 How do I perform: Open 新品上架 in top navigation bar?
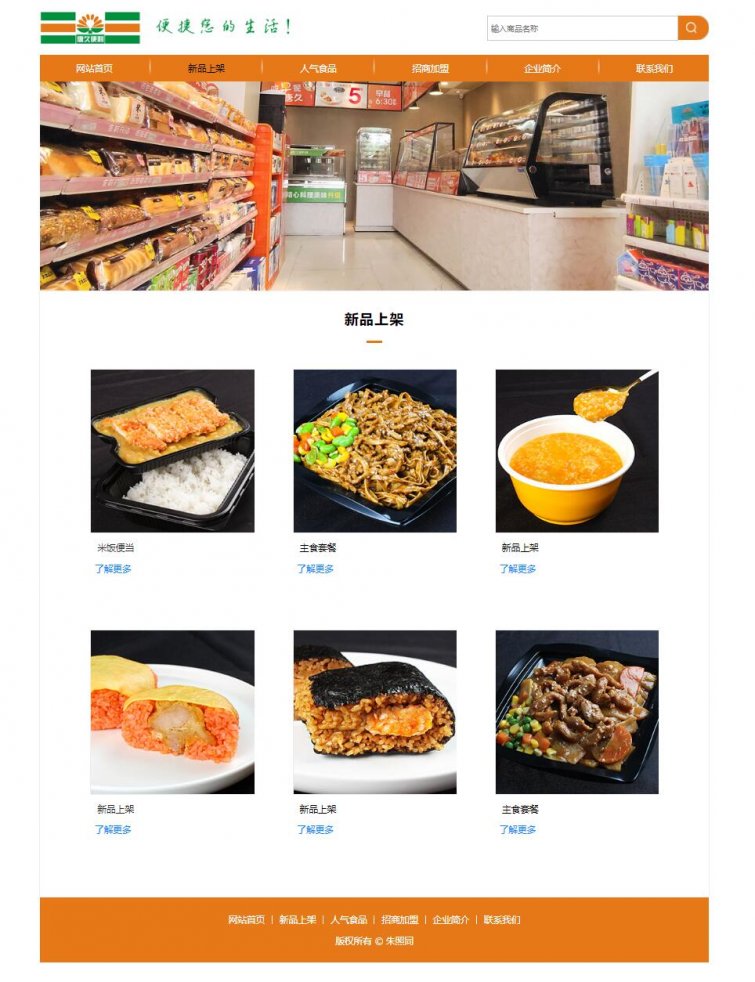(206, 69)
